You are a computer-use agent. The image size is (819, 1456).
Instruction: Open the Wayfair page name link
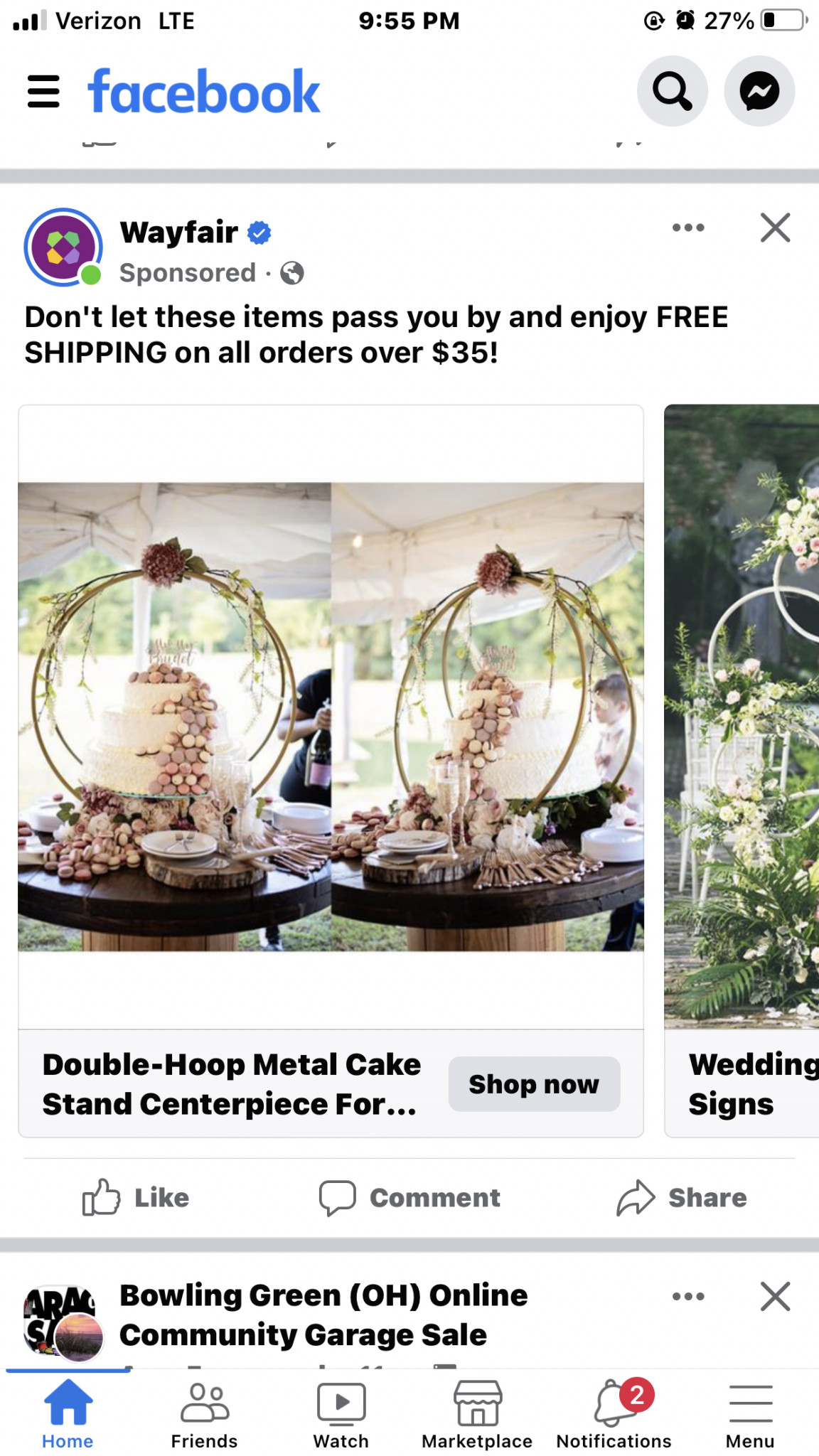click(x=179, y=232)
